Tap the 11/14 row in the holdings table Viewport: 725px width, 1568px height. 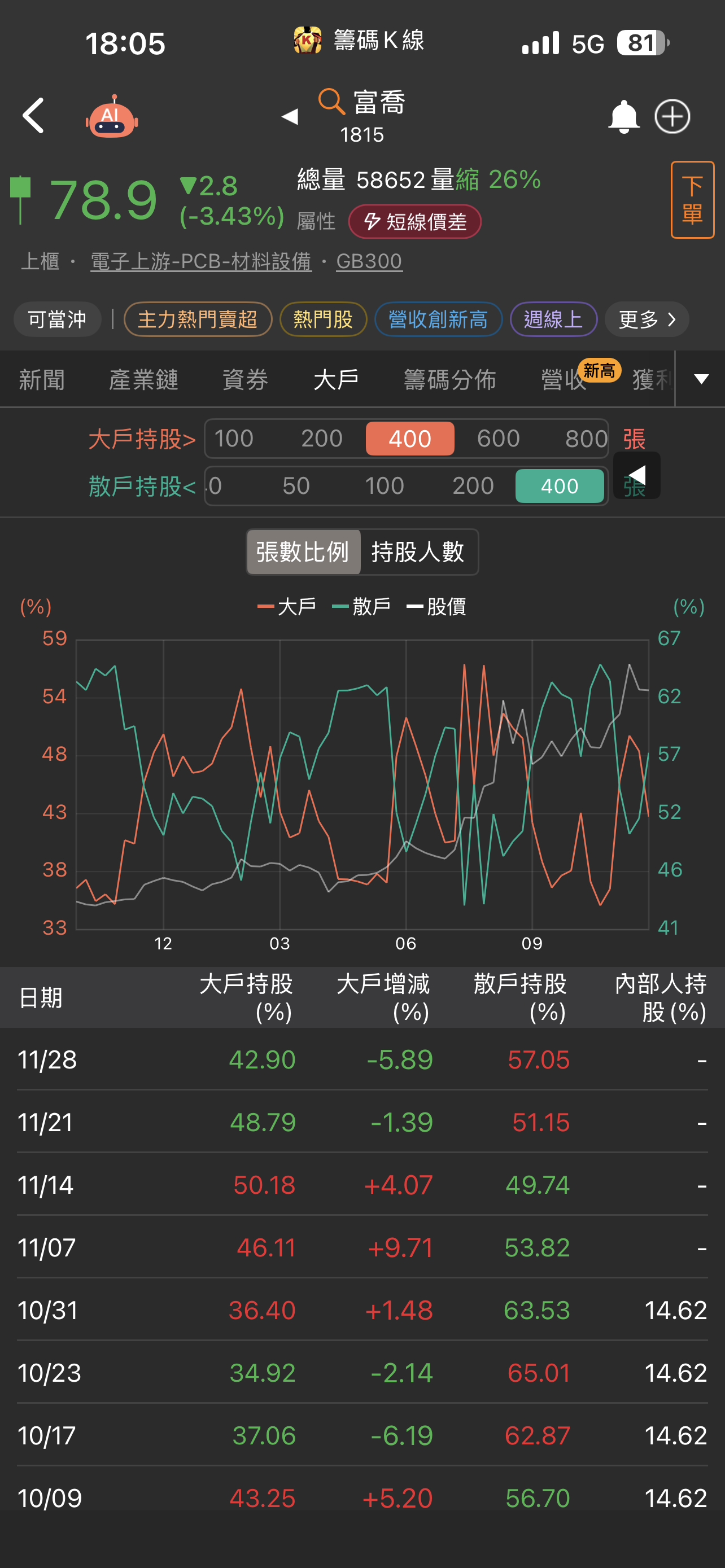[362, 1184]
